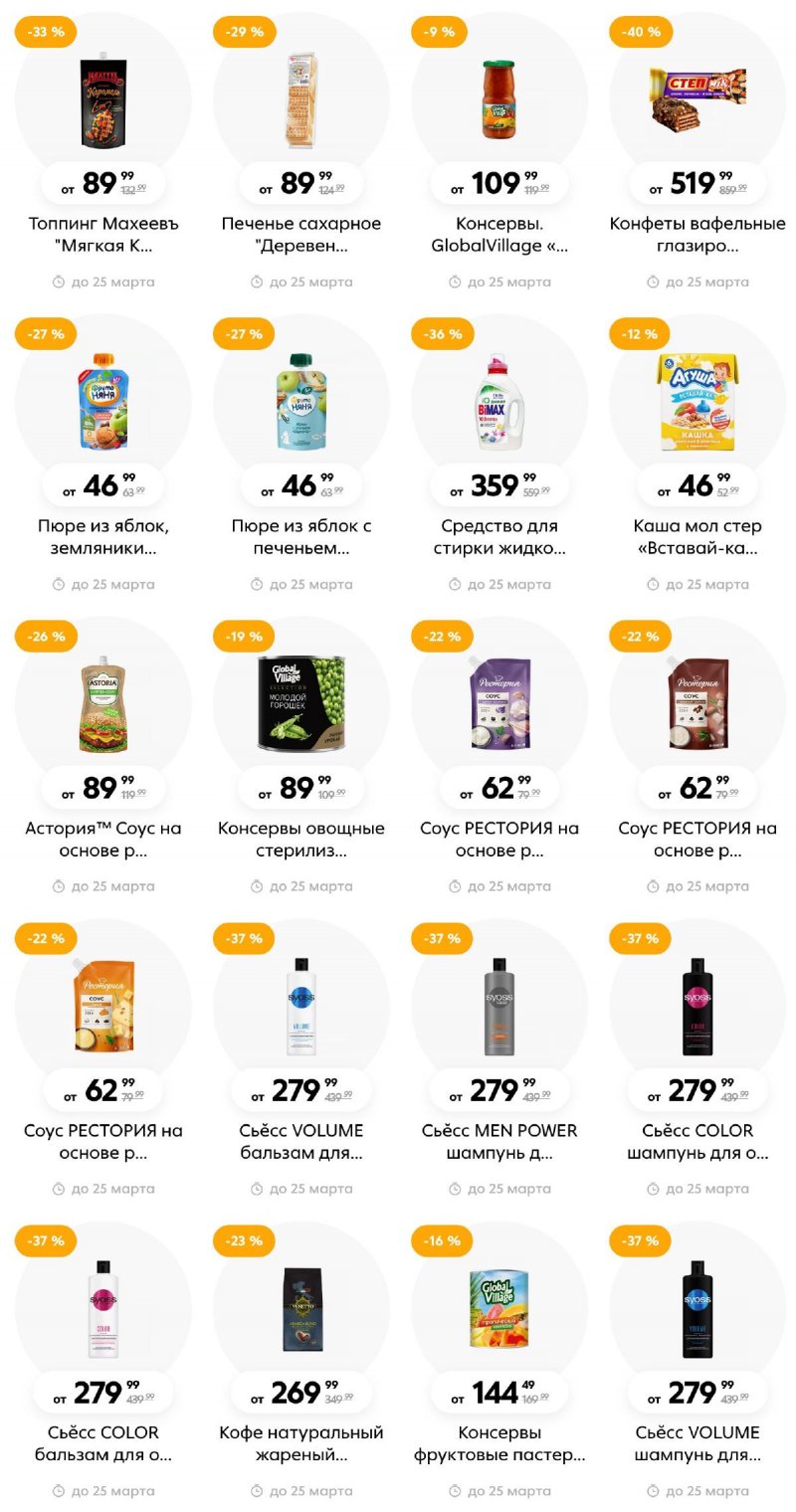Open the Консервы фруктовые пастеризованные card
The height and width of the screenshot is (1512, 796).
point(498,1309)
